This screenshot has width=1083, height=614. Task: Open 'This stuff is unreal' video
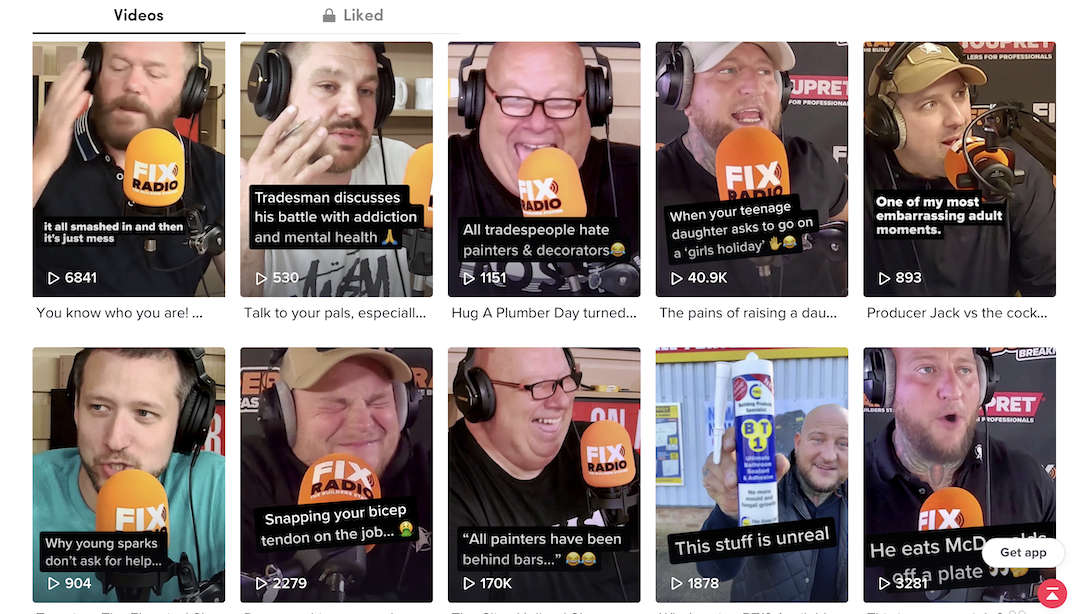751,474
